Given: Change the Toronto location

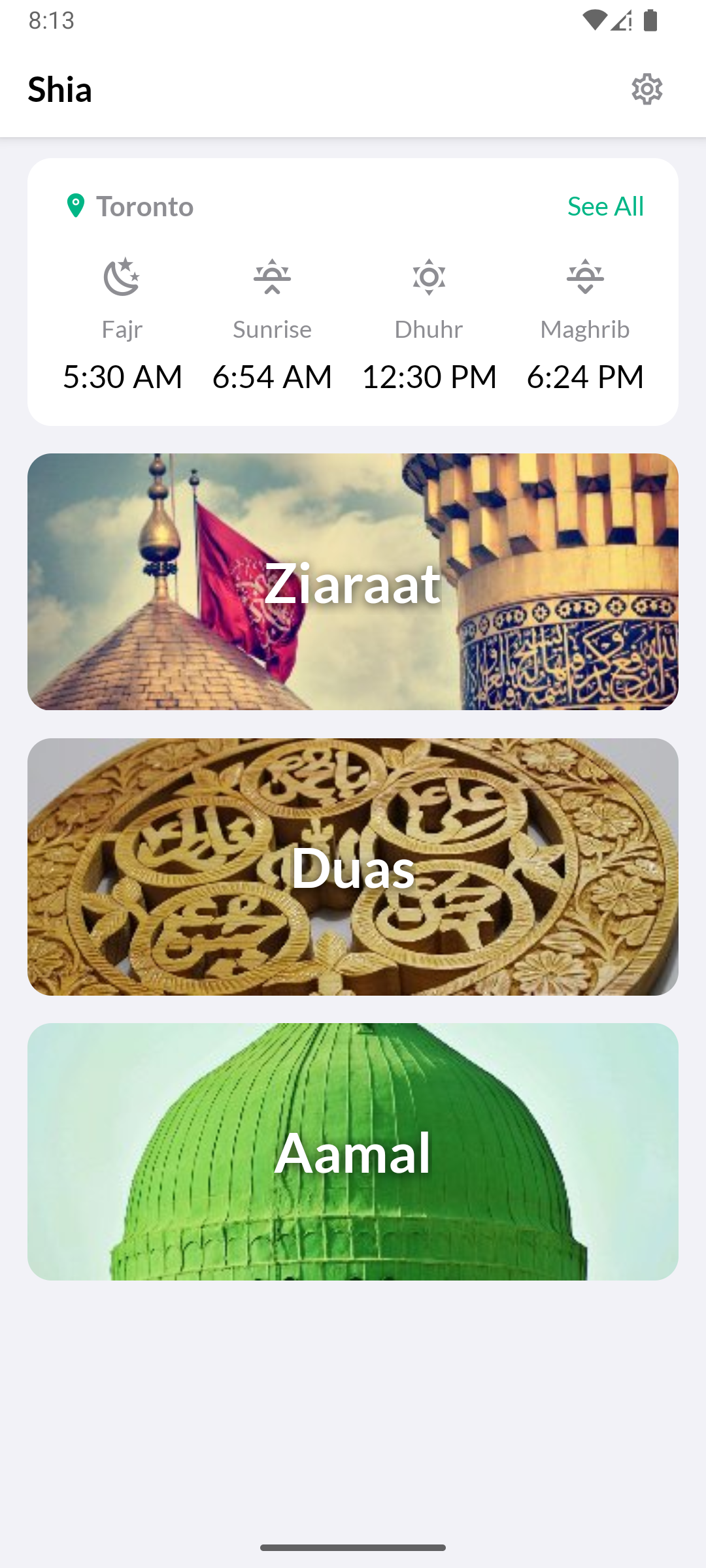Looking at the screenshot, I should point(131,206).
